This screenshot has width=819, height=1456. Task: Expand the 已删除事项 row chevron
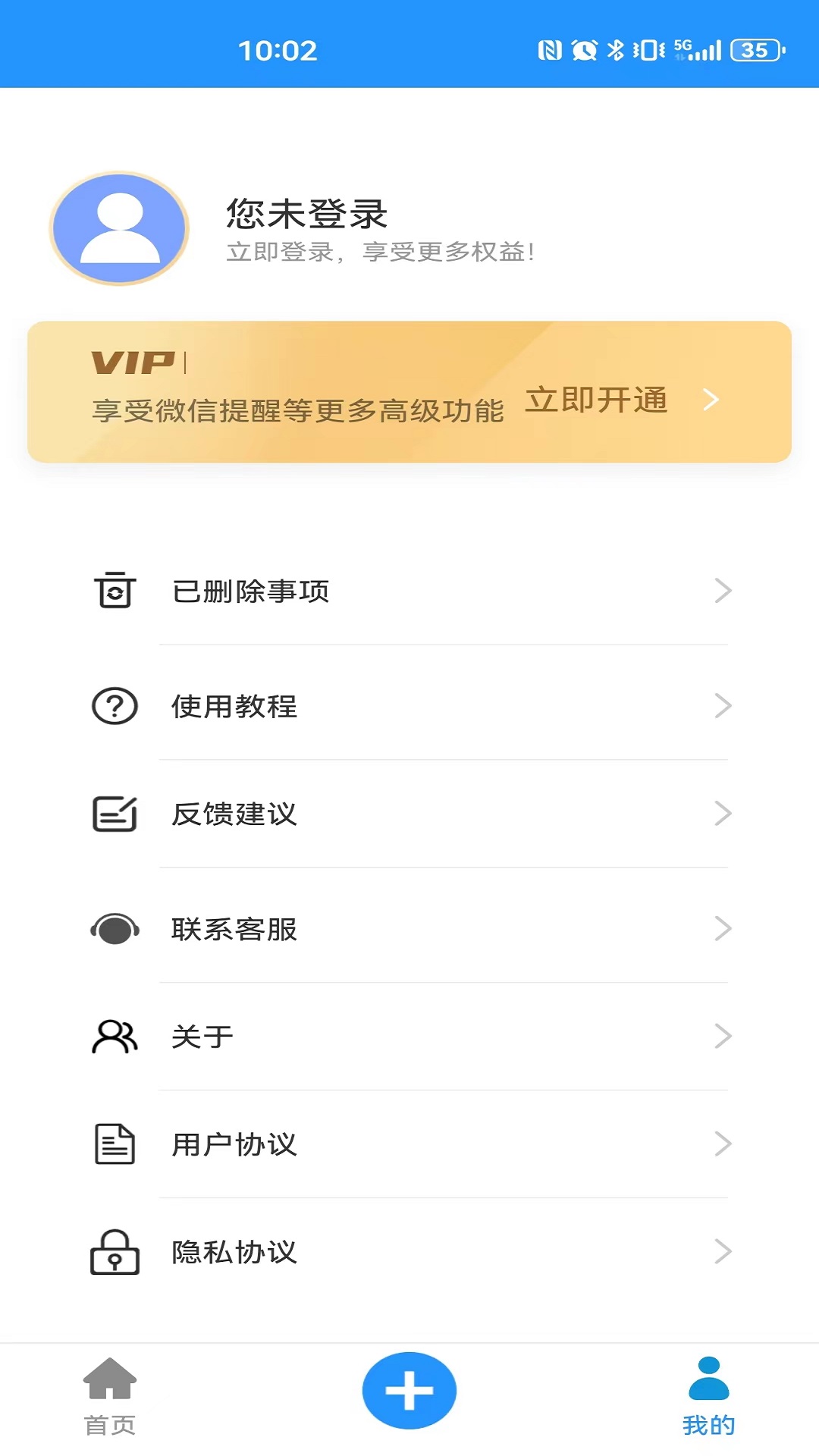(x=721, y=592)
